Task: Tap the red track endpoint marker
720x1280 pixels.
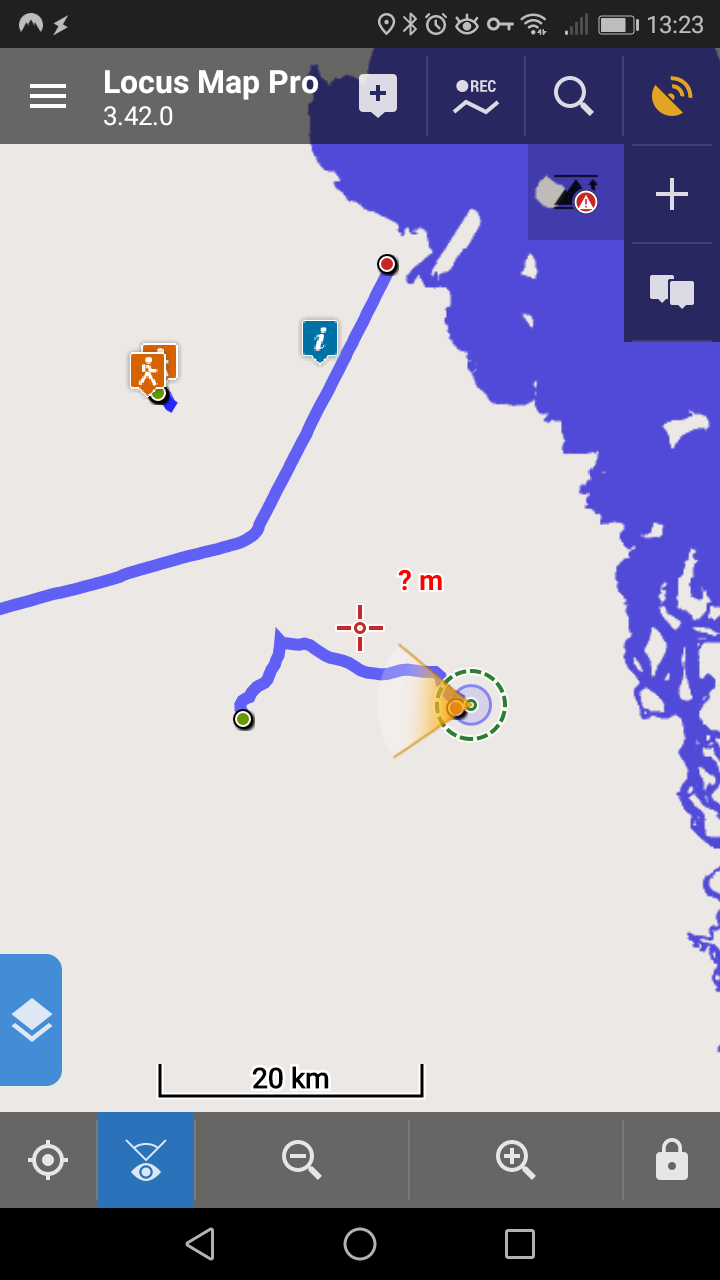Action: pyautogui.click(x=387, y=264)
